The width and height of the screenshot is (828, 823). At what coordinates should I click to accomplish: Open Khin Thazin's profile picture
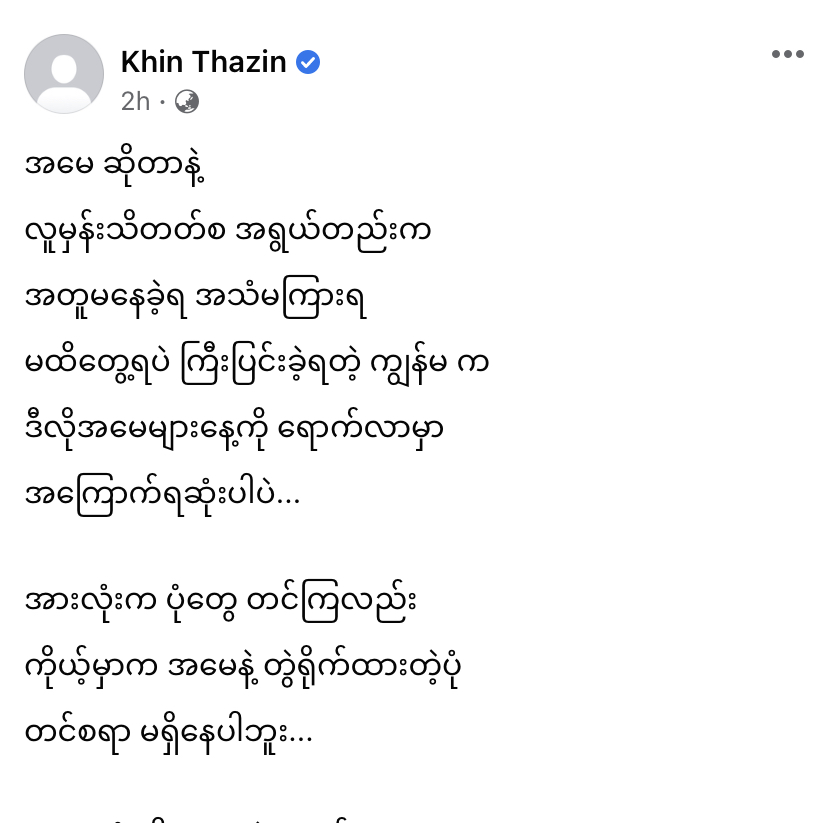[x=64, y=74]
